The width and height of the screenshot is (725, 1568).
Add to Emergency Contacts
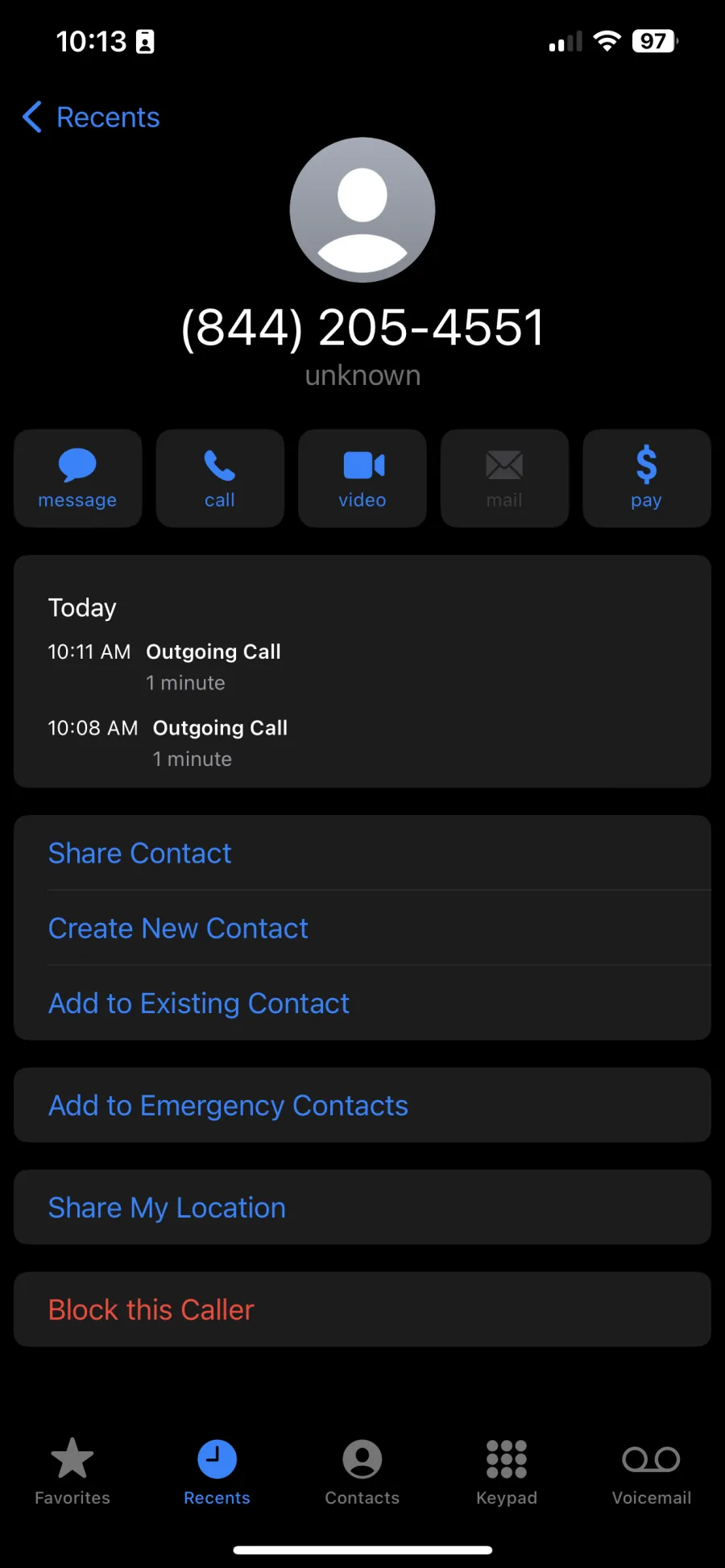click(x=362, y=1105)
